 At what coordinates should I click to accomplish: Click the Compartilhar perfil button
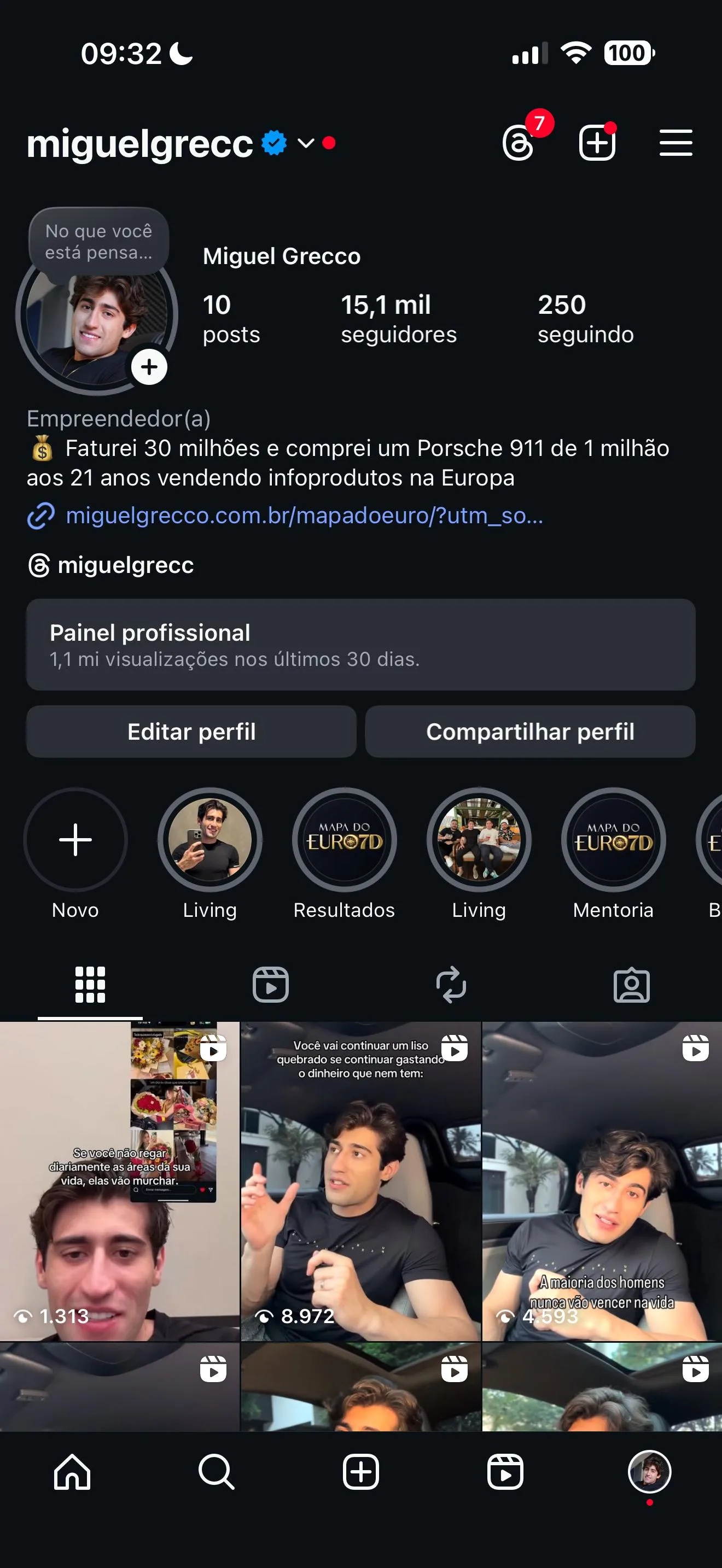[x=529, y=732]
